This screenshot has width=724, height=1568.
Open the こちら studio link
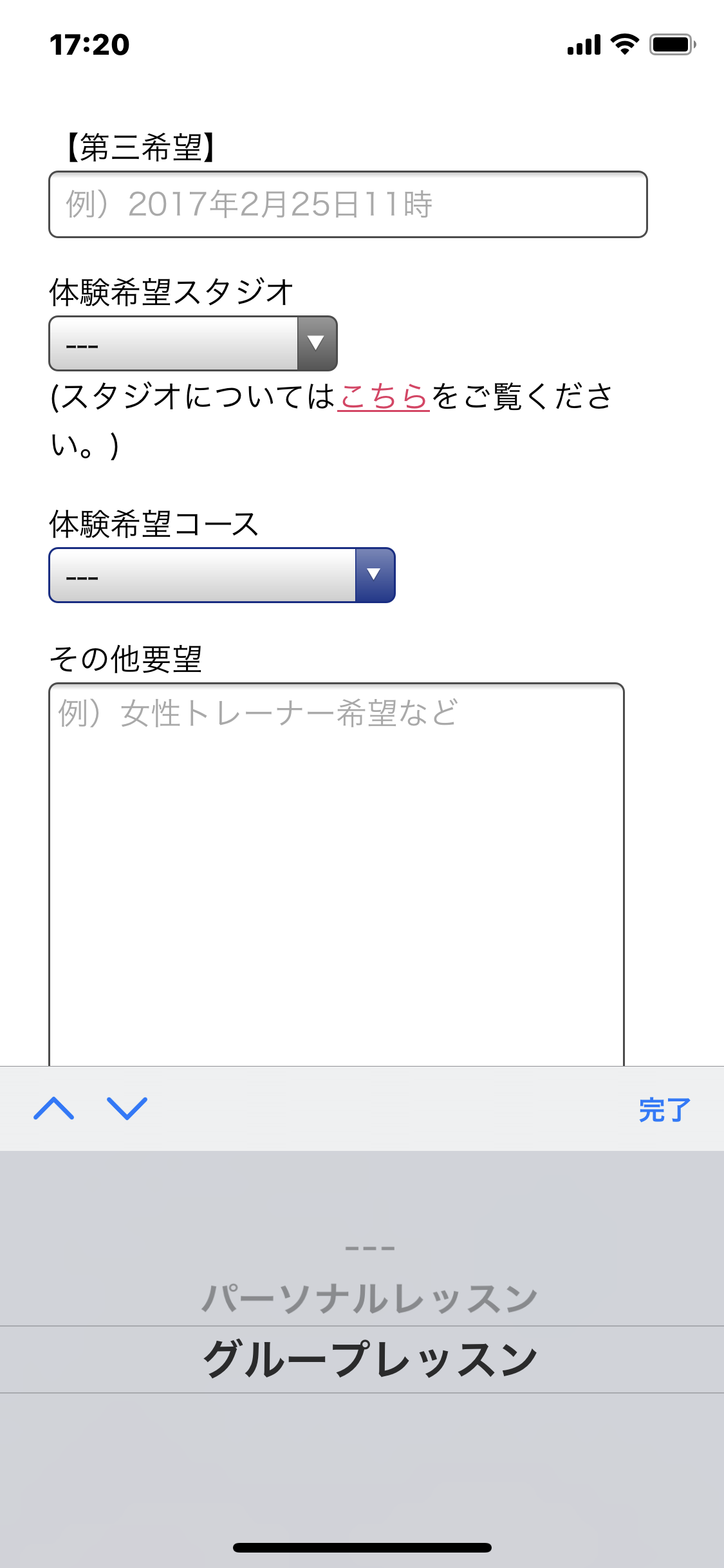(x=384, y=396)
